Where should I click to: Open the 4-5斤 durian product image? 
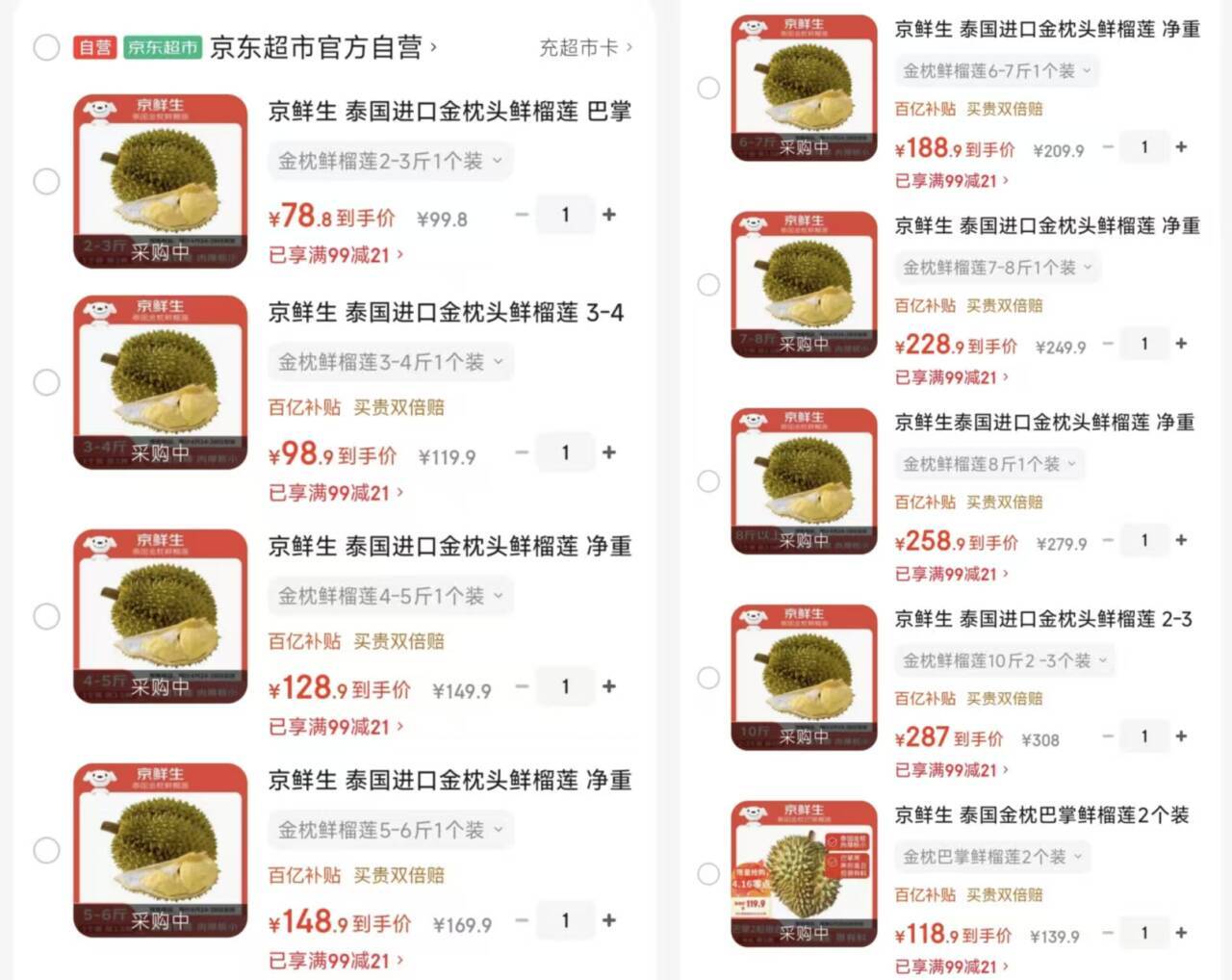pos(161,616)
